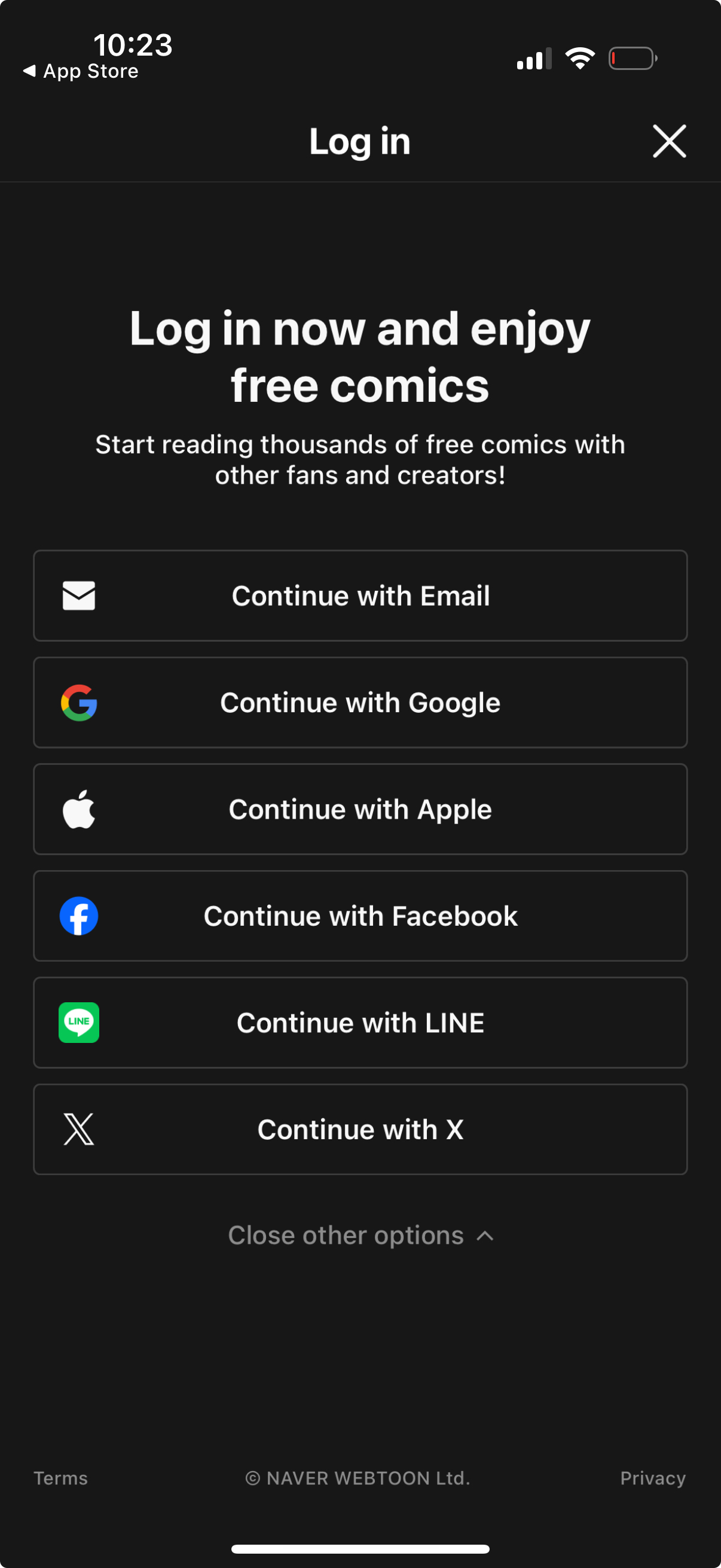Open the Privacy page

coord(652,1478)
